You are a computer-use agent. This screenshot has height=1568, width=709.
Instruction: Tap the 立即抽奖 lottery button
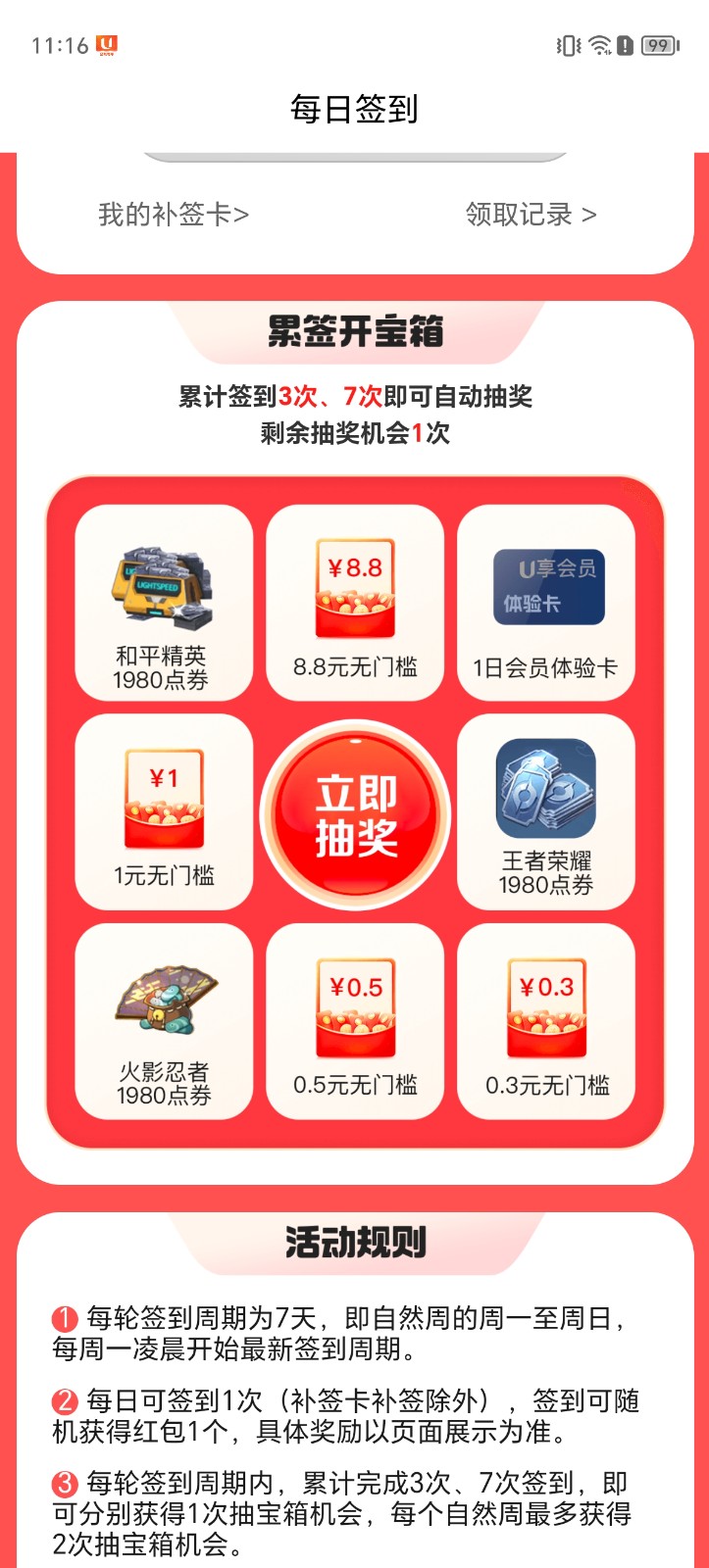tap(355, 815)
